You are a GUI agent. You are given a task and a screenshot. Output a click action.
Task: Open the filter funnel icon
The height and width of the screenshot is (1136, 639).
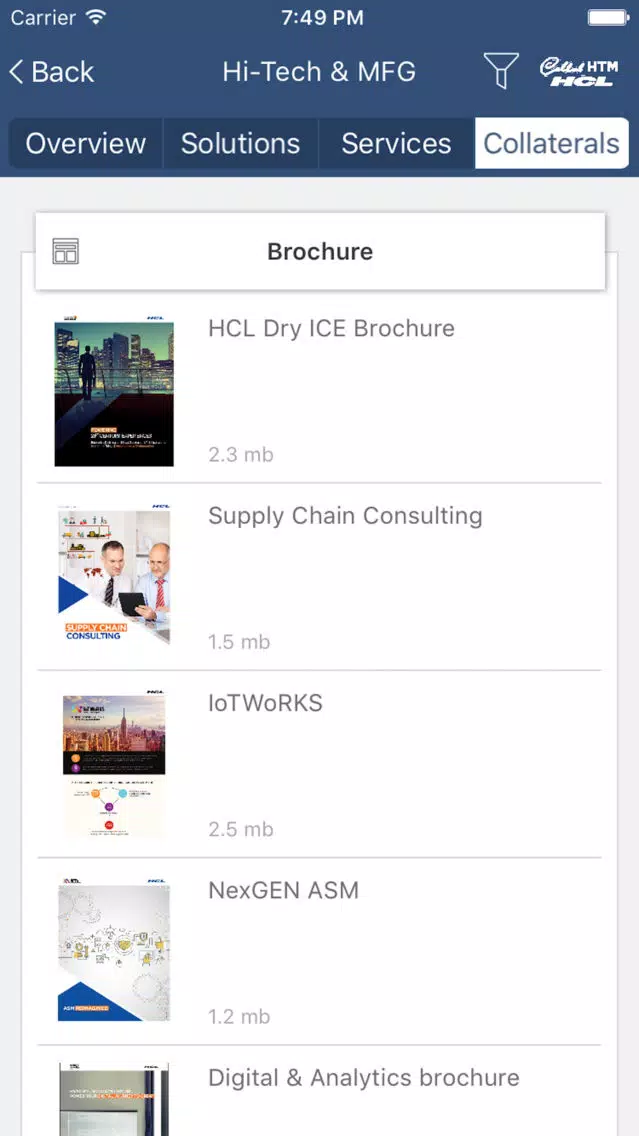tap(501, 71)
